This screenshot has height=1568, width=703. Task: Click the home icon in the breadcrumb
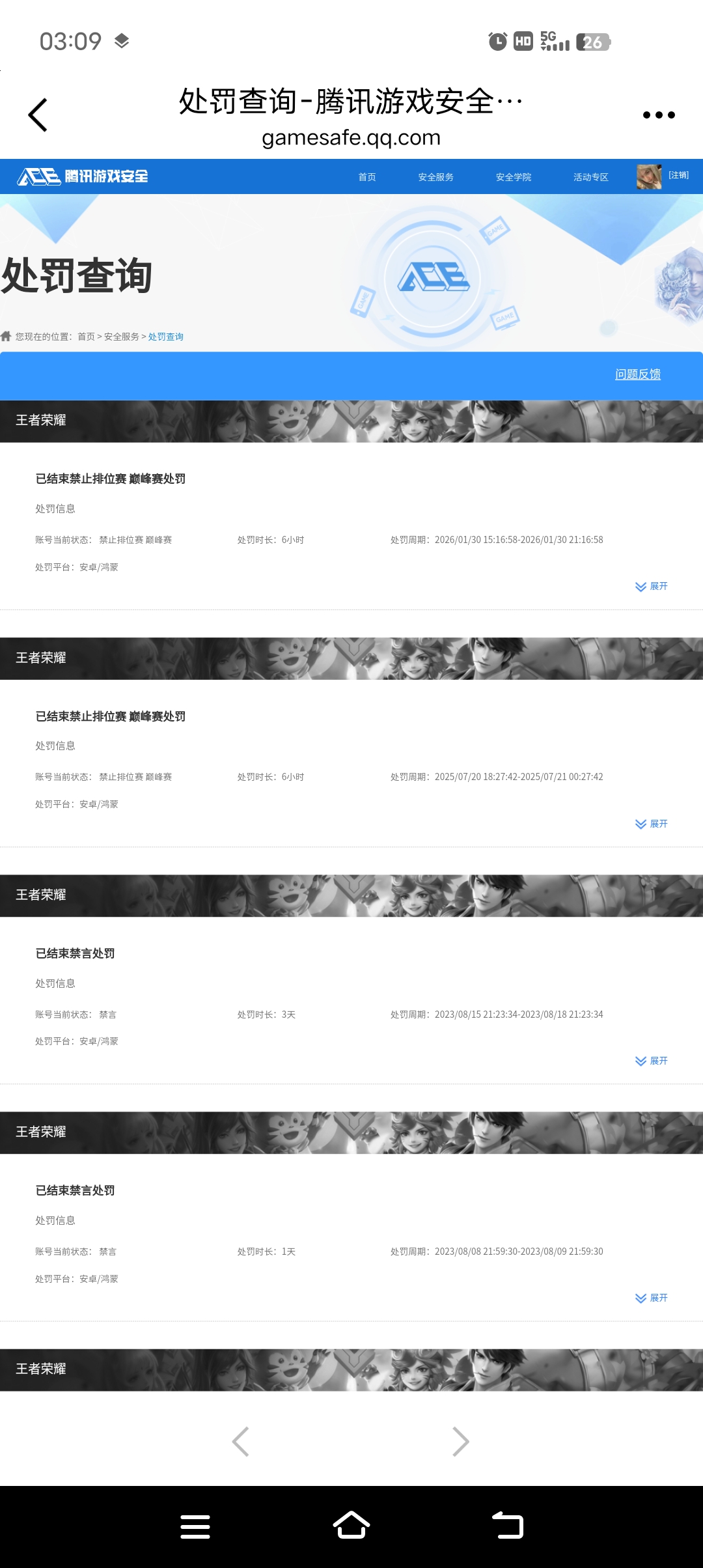point(7,336)
